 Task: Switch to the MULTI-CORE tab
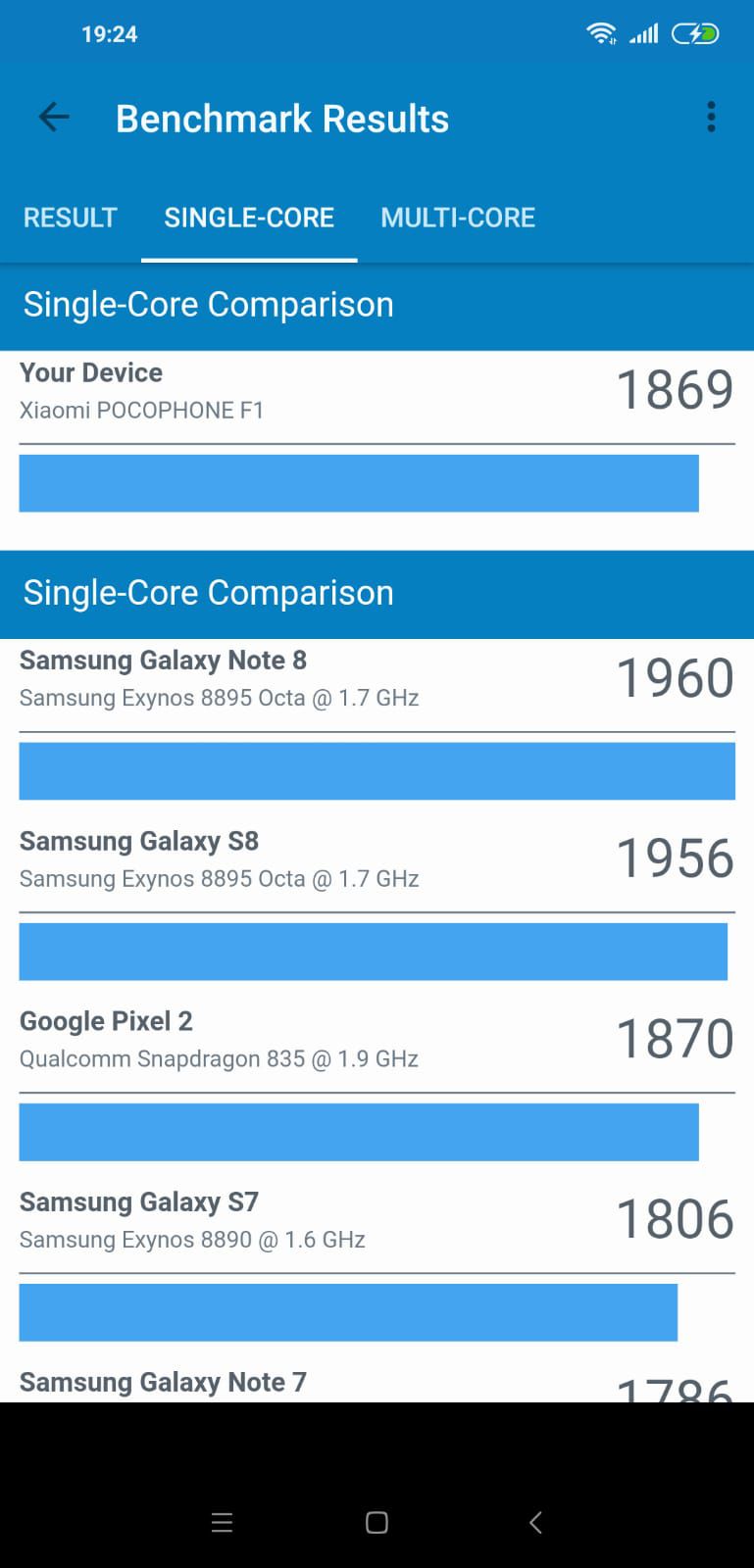coord(458,218)
